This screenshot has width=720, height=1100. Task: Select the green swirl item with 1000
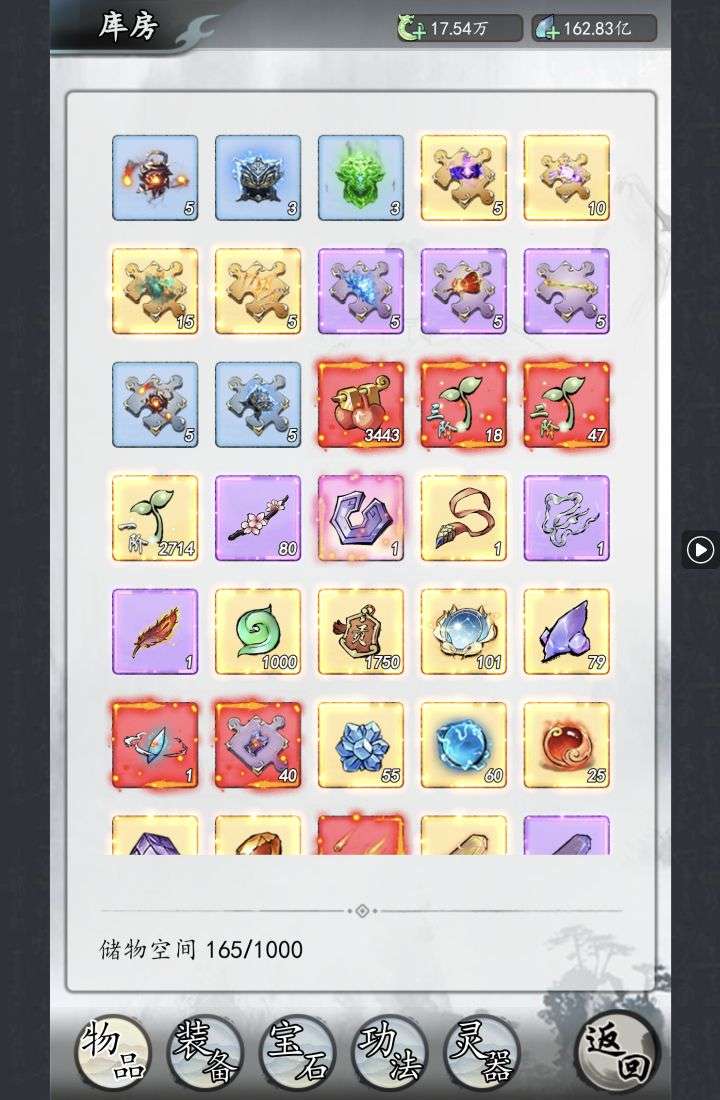[258, 631]
